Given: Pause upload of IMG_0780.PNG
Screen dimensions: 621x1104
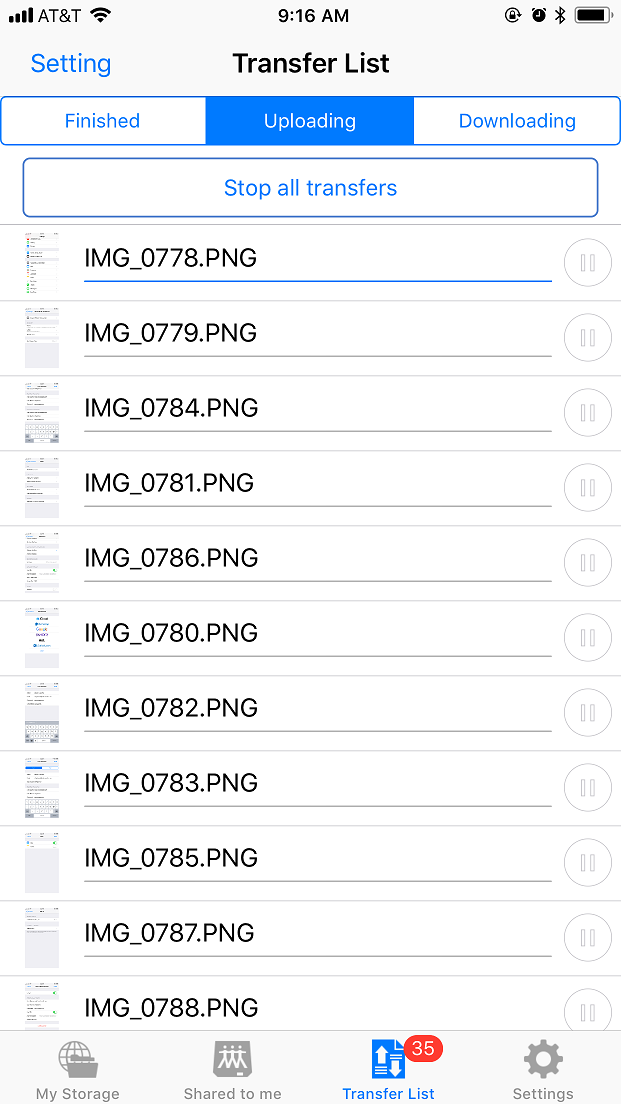Looking at the screenshot, I should pos(587,638).
